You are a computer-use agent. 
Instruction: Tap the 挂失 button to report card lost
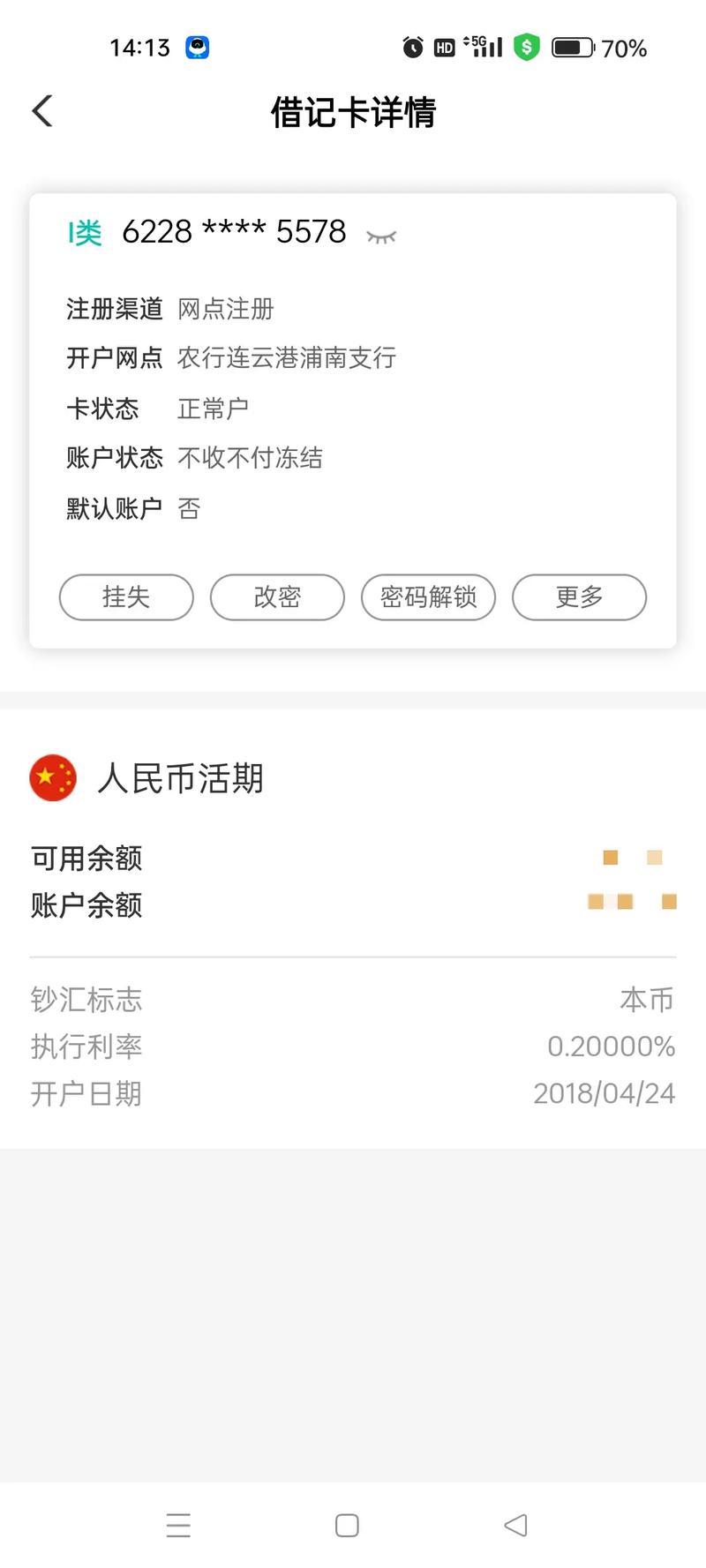coord(126,597)
